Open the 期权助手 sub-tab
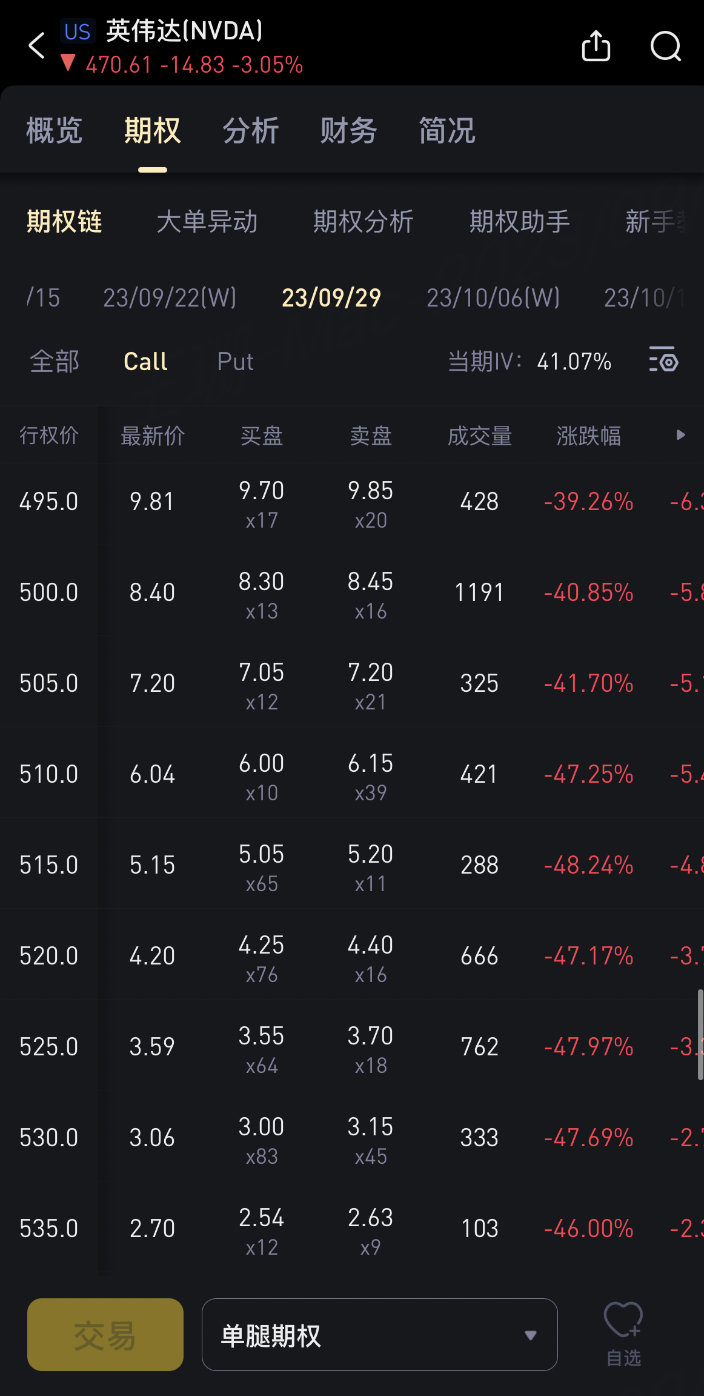704x1396 pixels. click(x=519, y=221)
